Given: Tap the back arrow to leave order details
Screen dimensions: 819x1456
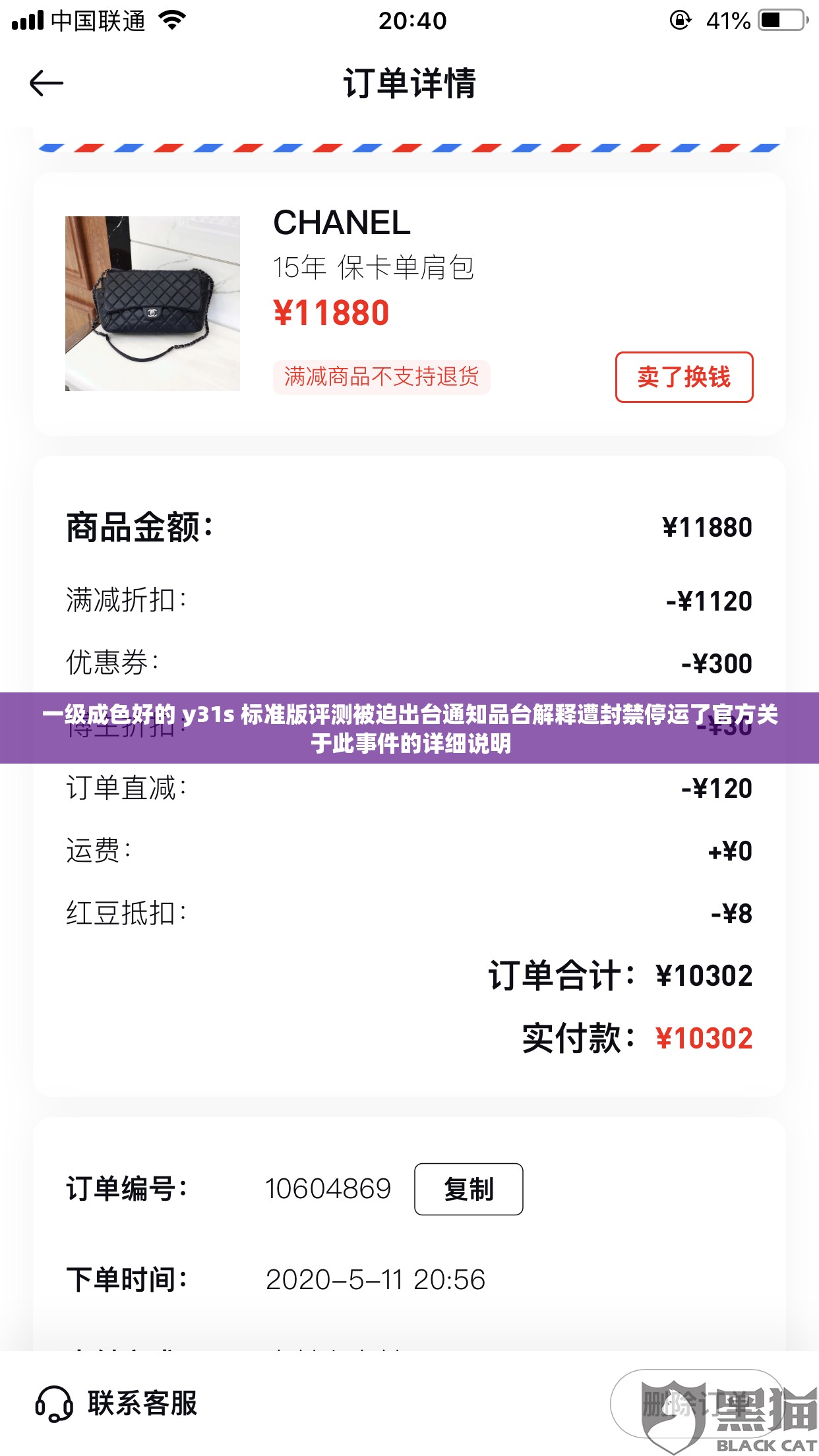Looking at the screenshot, I should click(x=46, y=82).
